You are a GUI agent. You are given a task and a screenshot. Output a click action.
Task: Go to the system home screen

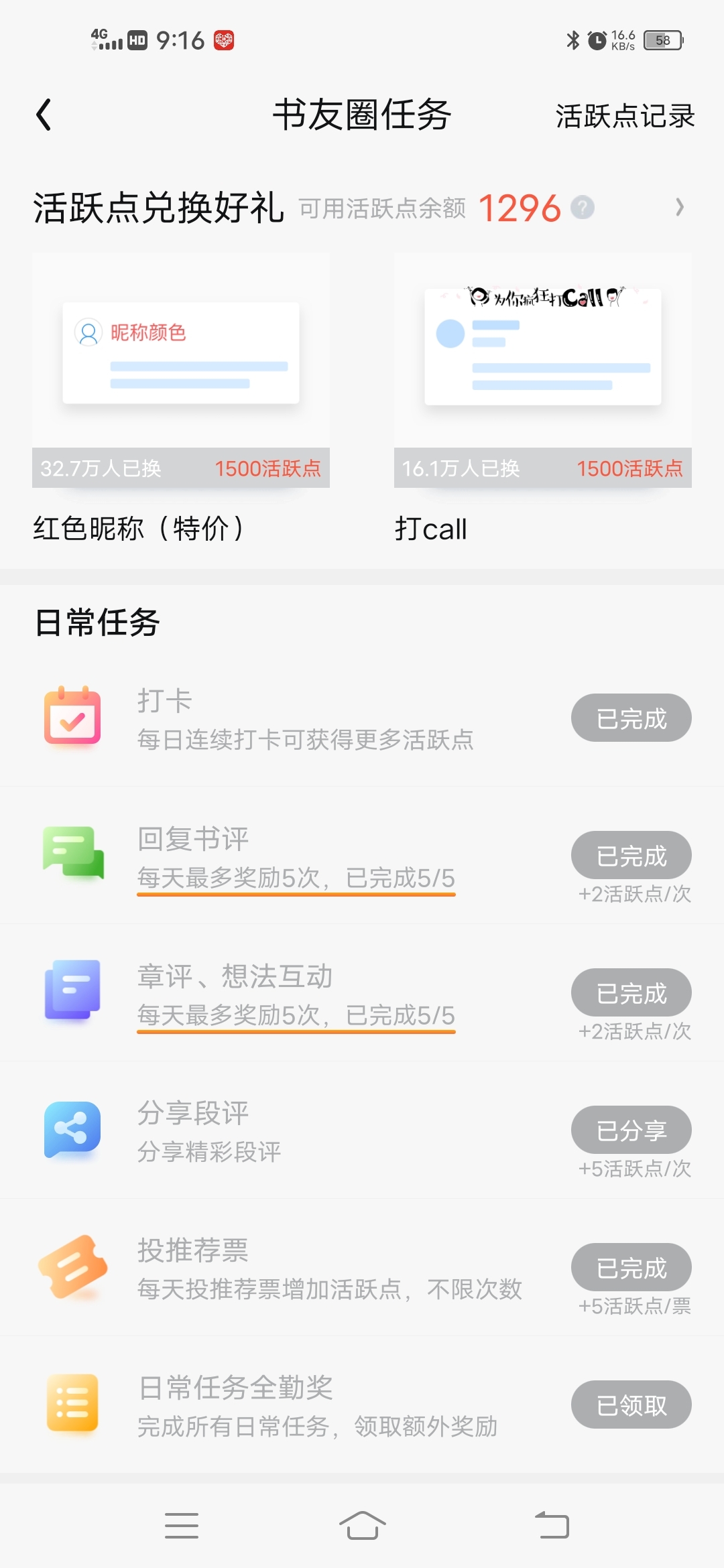pos(362,1526)
